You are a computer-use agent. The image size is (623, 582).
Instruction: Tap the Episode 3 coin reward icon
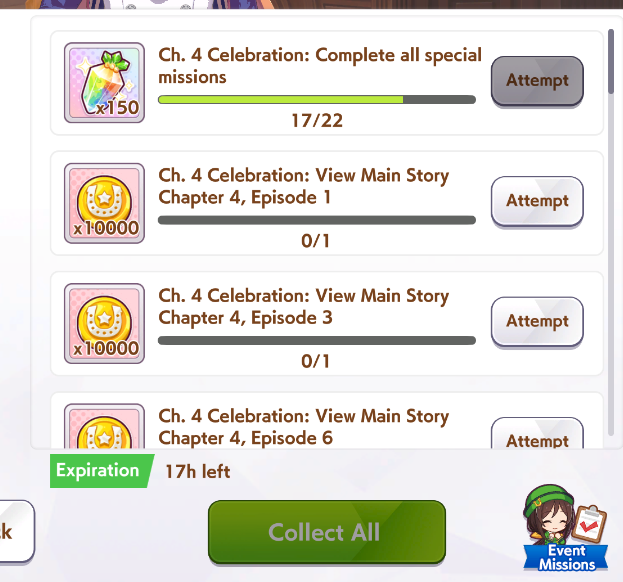pos(103,323)
